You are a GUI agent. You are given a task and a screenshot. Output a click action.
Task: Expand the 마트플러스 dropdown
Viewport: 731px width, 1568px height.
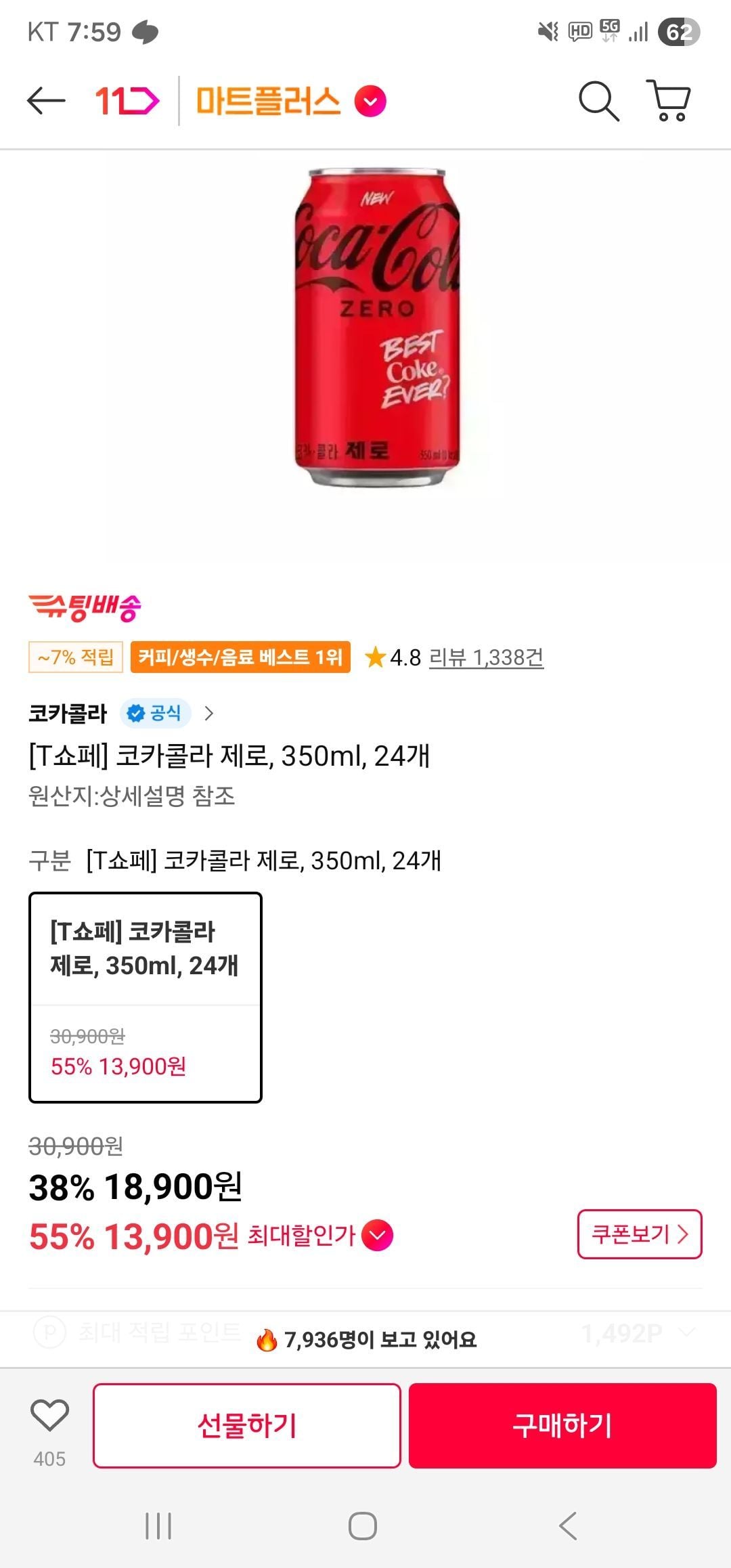pyautogui.click(x=370, y=102)
